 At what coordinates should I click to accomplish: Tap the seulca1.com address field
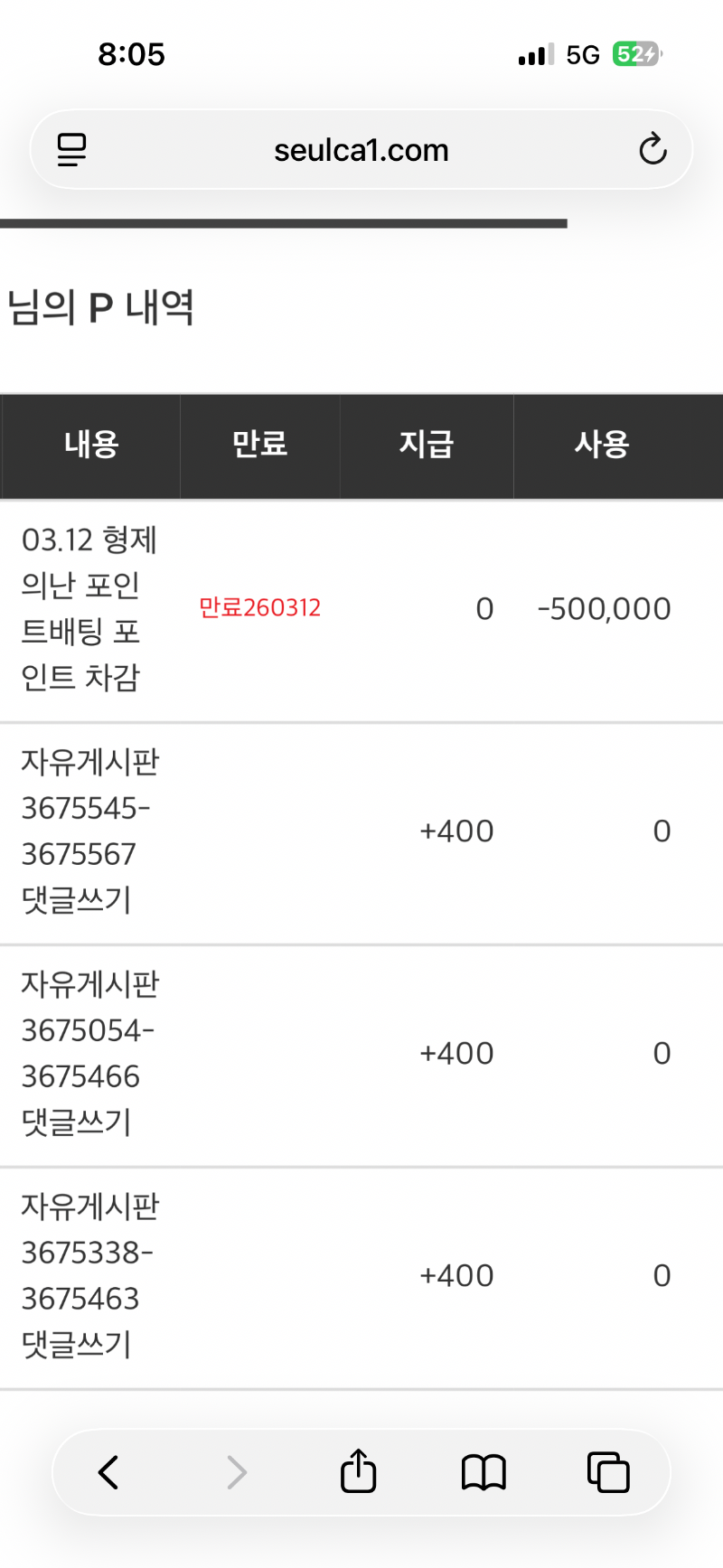361,150
